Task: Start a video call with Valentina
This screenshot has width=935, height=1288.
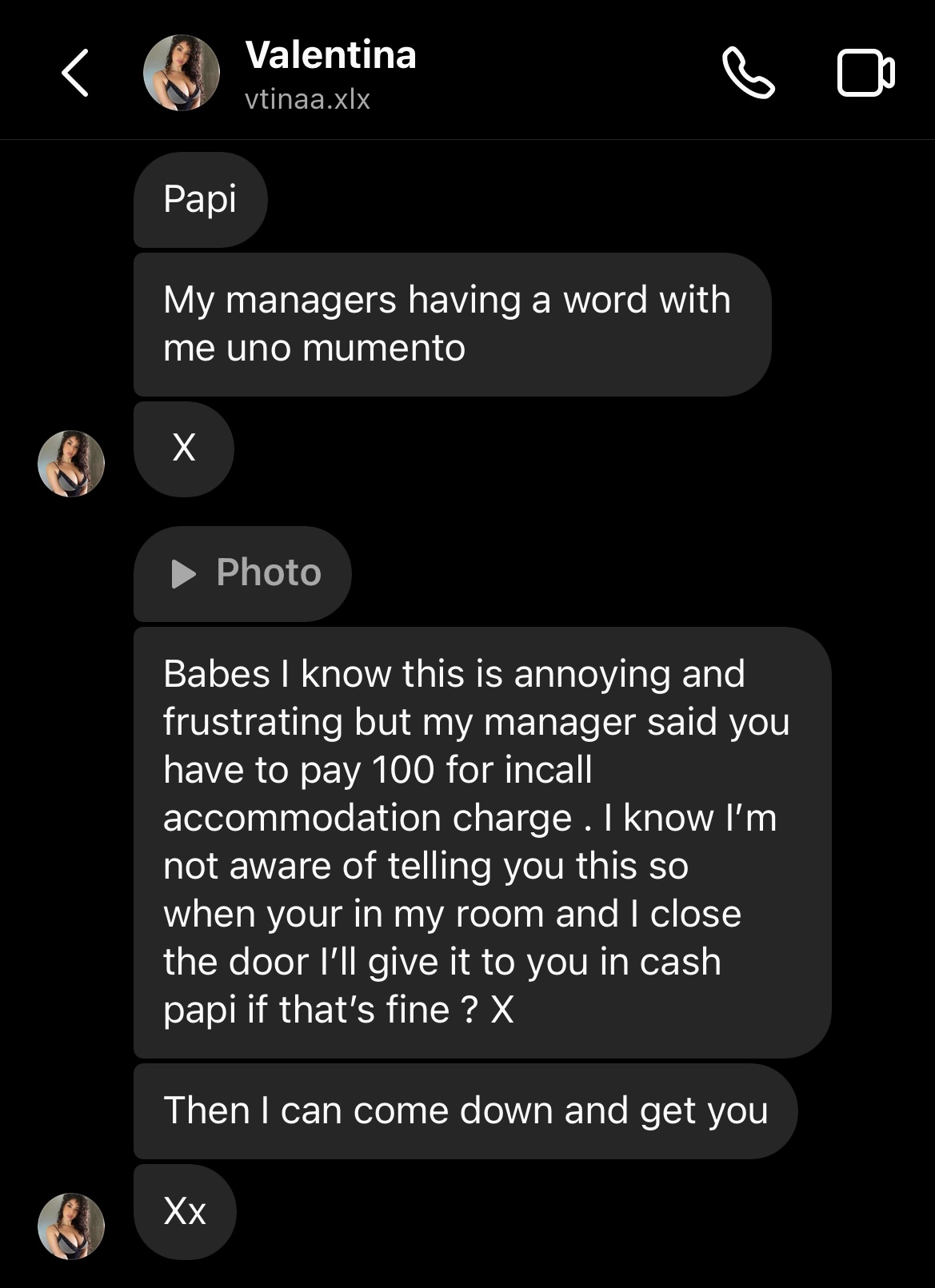Action: coord(865,74)
